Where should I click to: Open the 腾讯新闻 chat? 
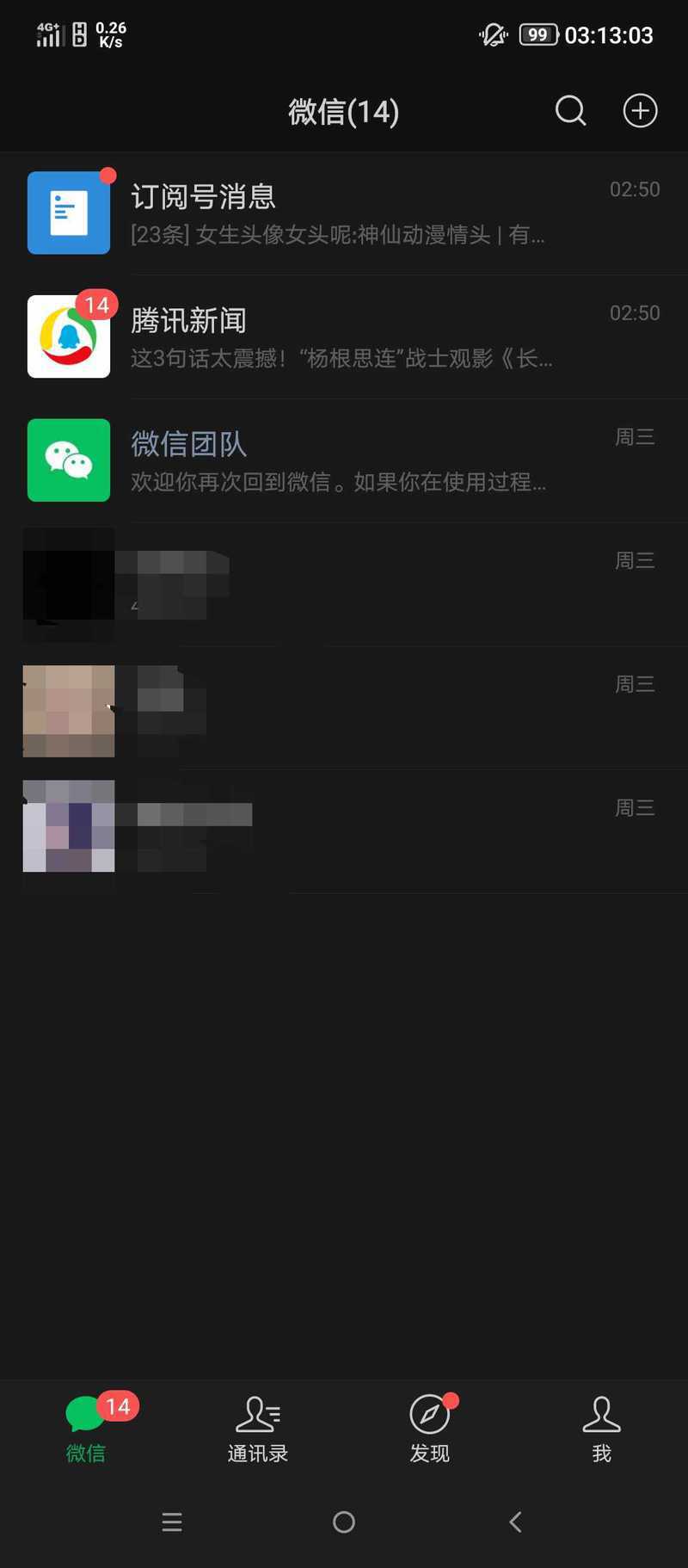tap(344, 337)
